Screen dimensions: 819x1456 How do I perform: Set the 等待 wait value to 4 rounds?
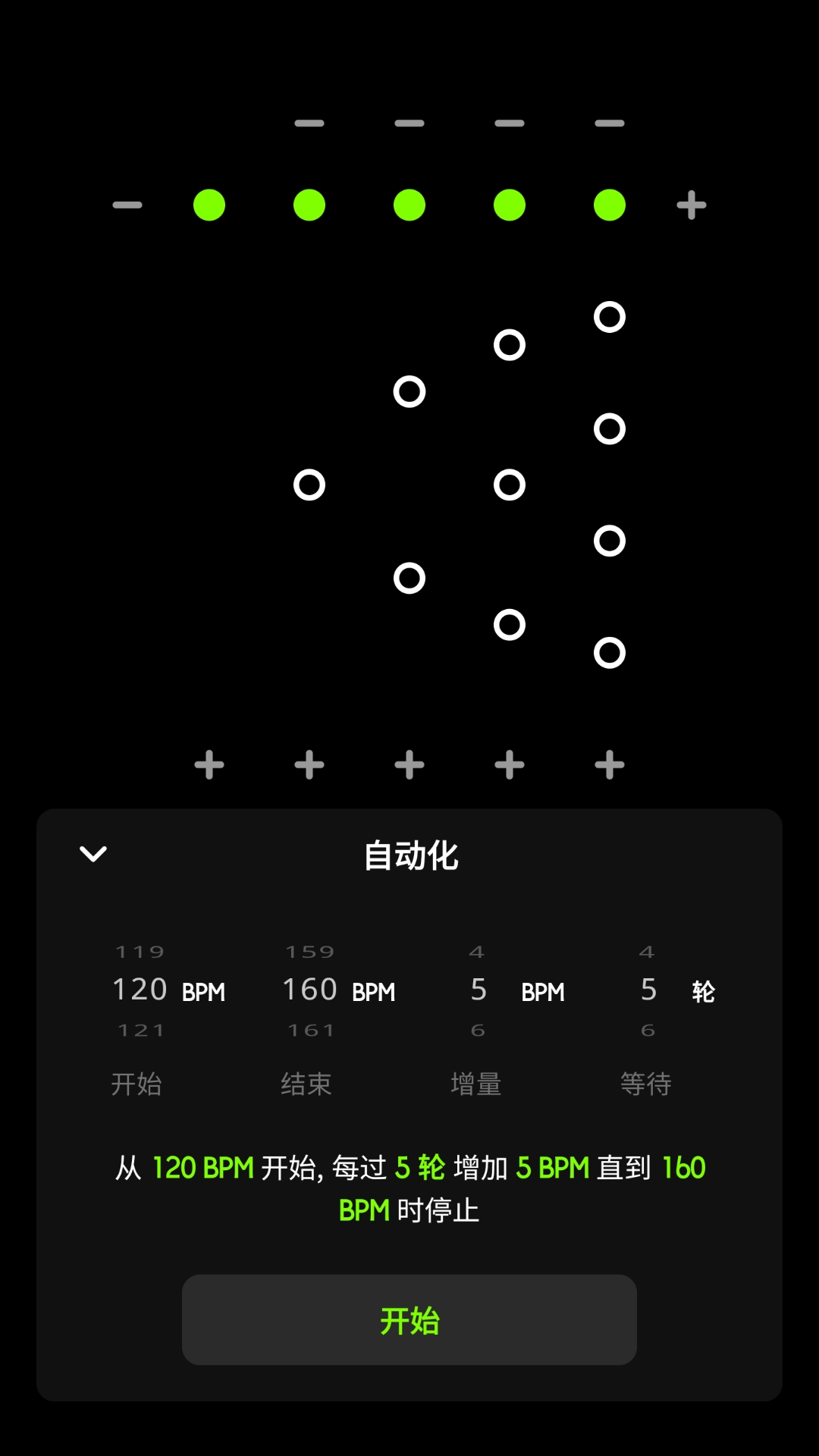click(648, 951)
